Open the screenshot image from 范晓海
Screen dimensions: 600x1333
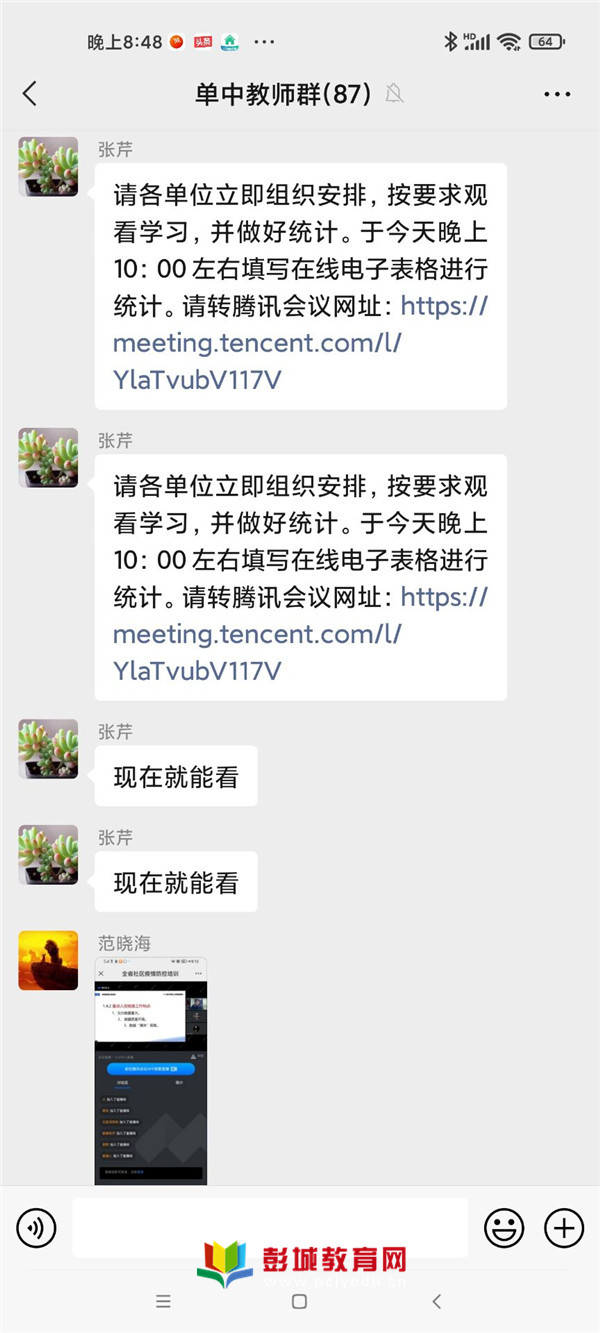point(151,1072)
